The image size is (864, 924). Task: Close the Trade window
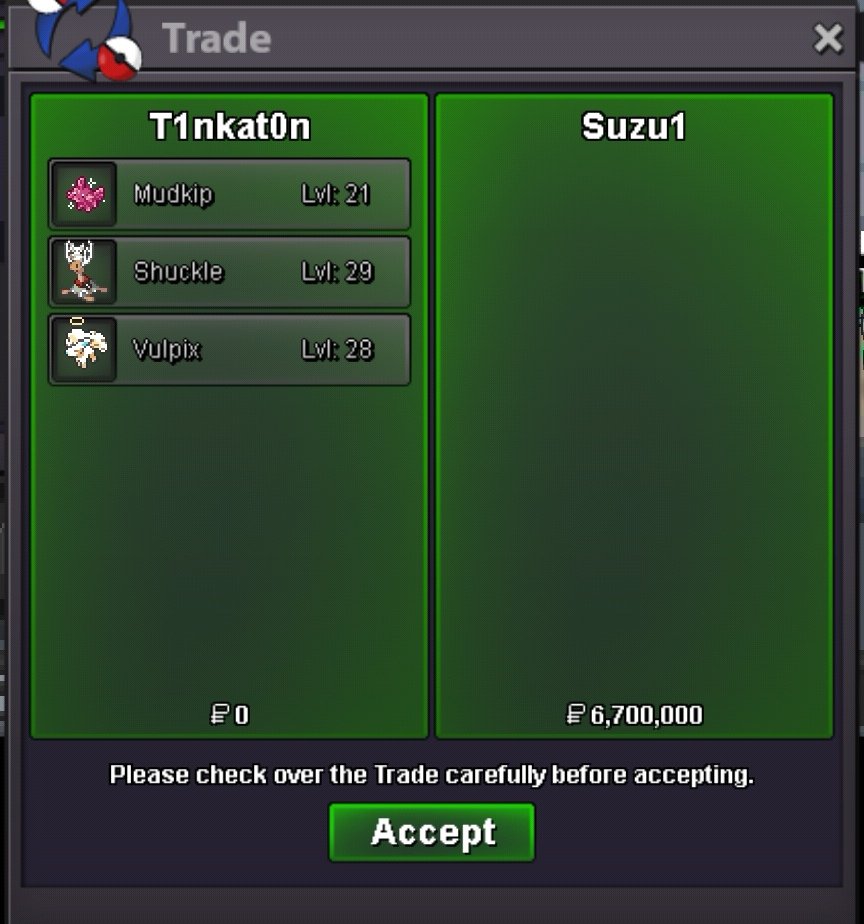point(828,39)
